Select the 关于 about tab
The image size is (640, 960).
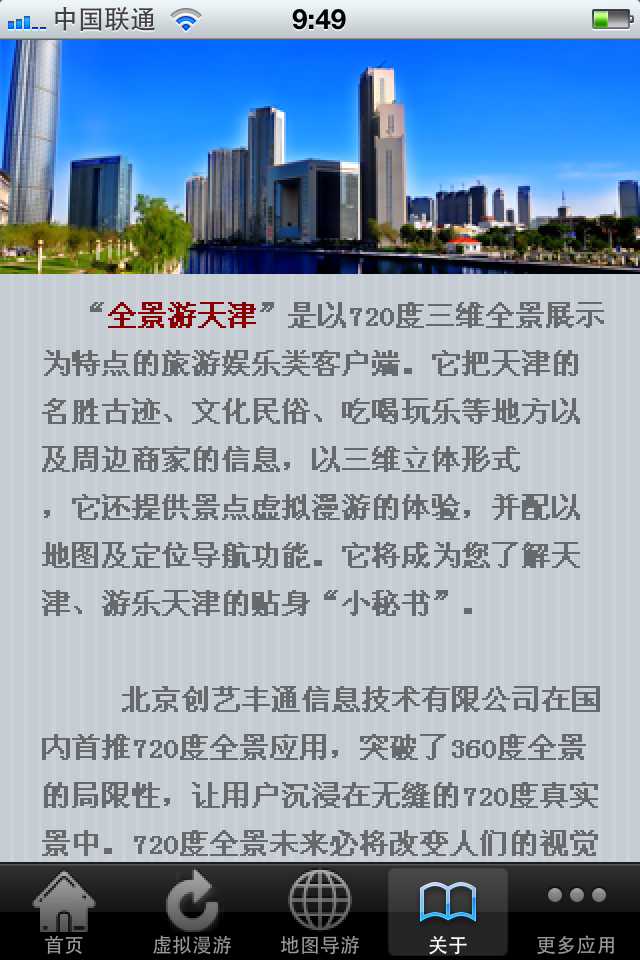pos(448,912)
